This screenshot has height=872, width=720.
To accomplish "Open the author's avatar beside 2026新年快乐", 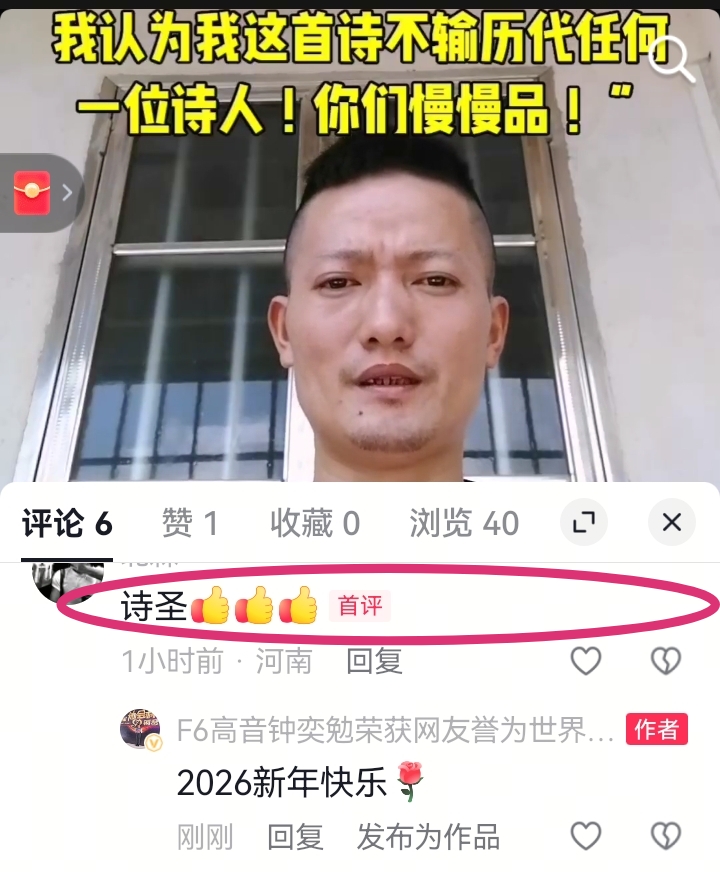I will [141, 730].
